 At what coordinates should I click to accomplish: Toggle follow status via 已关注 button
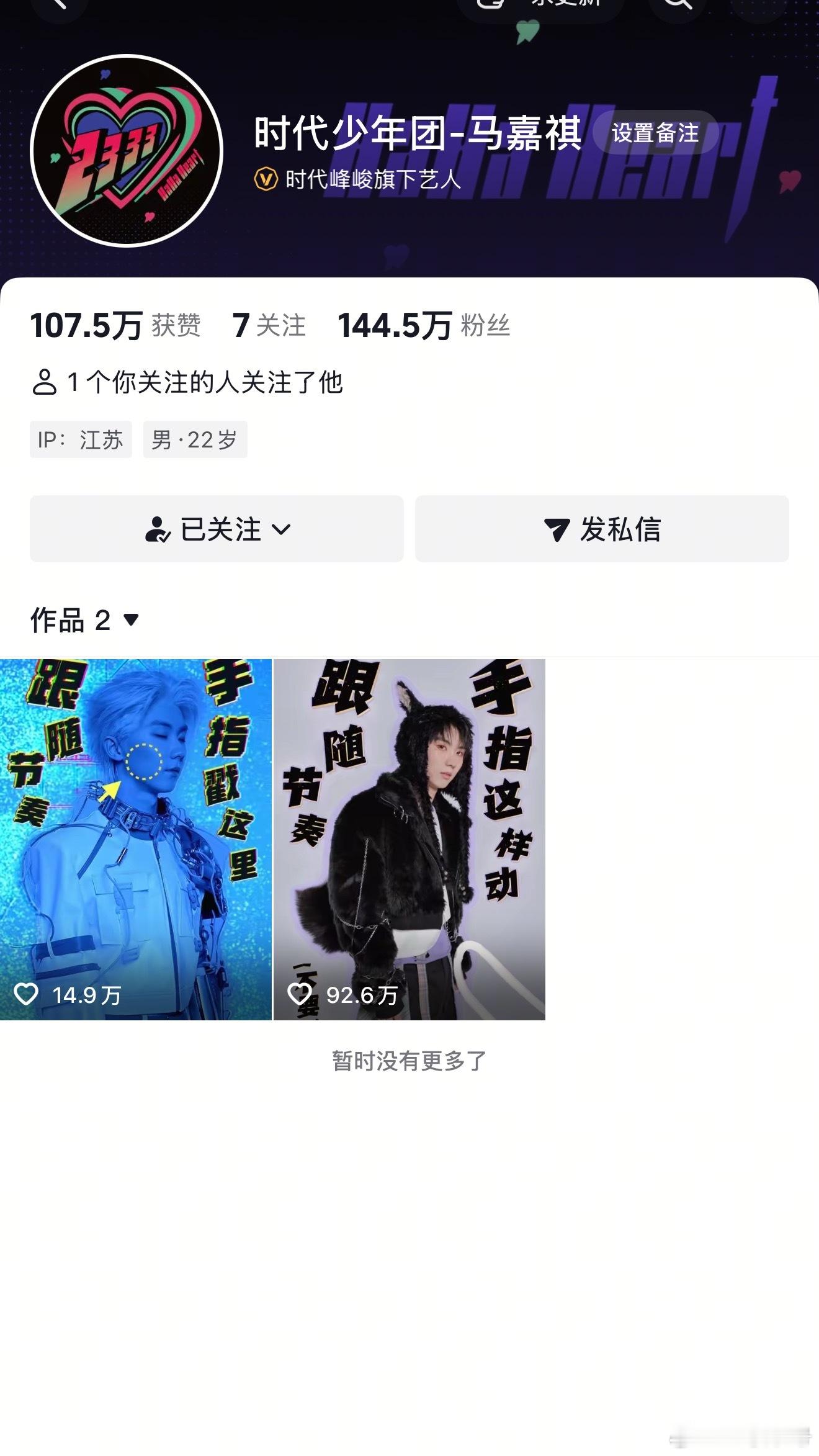pyautogui.click(x=217, y=529)
